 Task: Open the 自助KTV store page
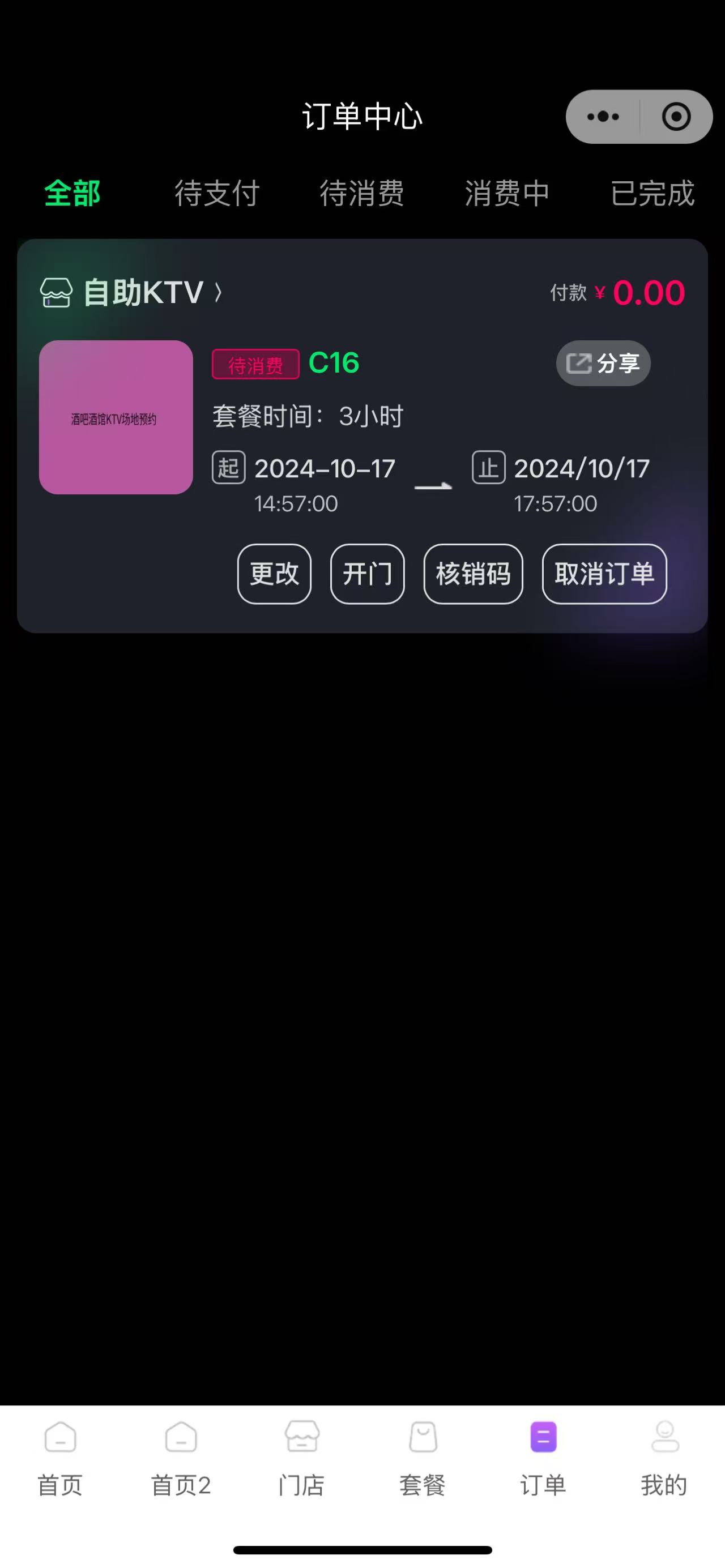(131, 293)
